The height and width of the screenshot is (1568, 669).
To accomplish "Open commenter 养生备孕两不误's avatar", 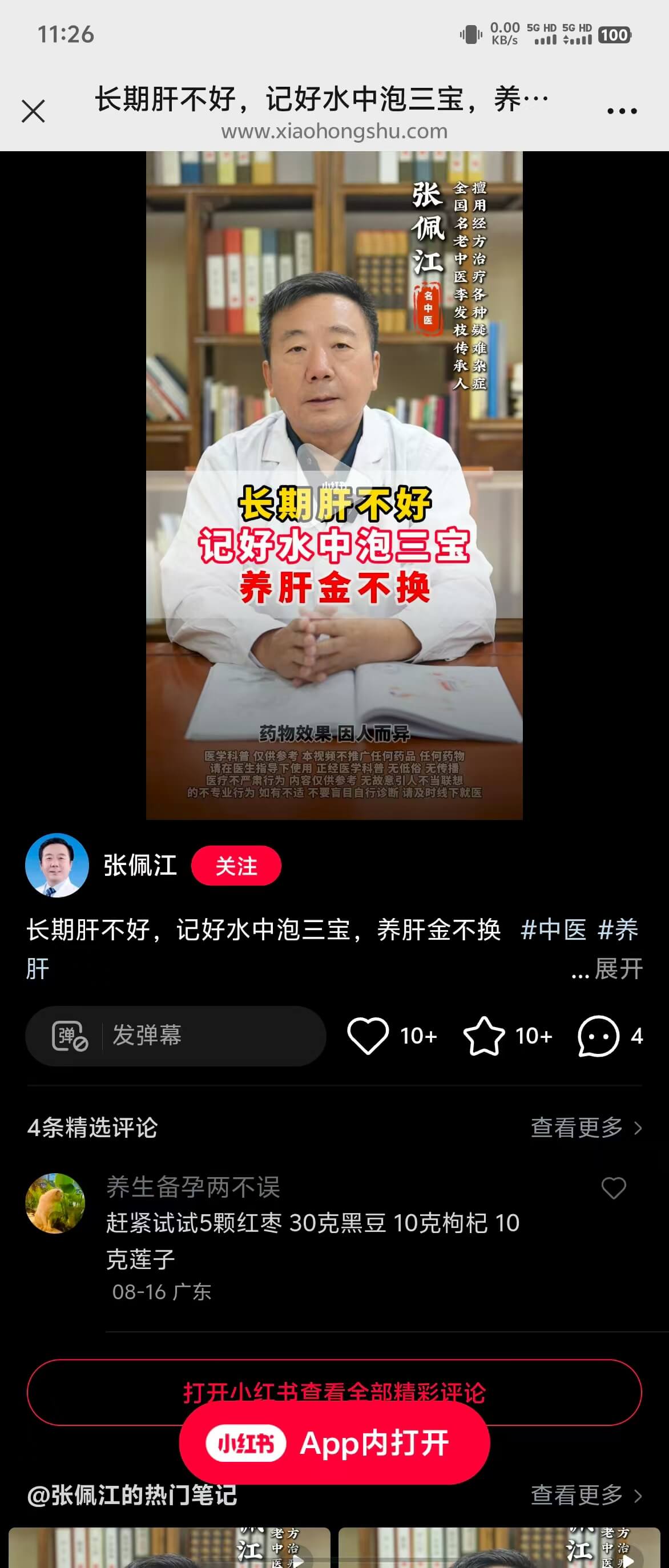I will (x=55, y=1203).
